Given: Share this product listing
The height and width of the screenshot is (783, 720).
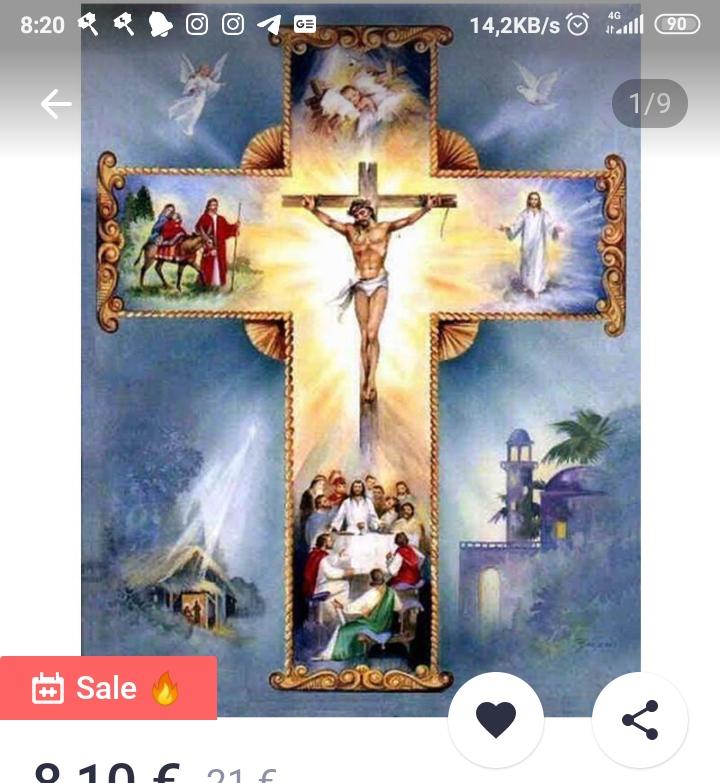Looking at the screenshot, I should (640, 720).
